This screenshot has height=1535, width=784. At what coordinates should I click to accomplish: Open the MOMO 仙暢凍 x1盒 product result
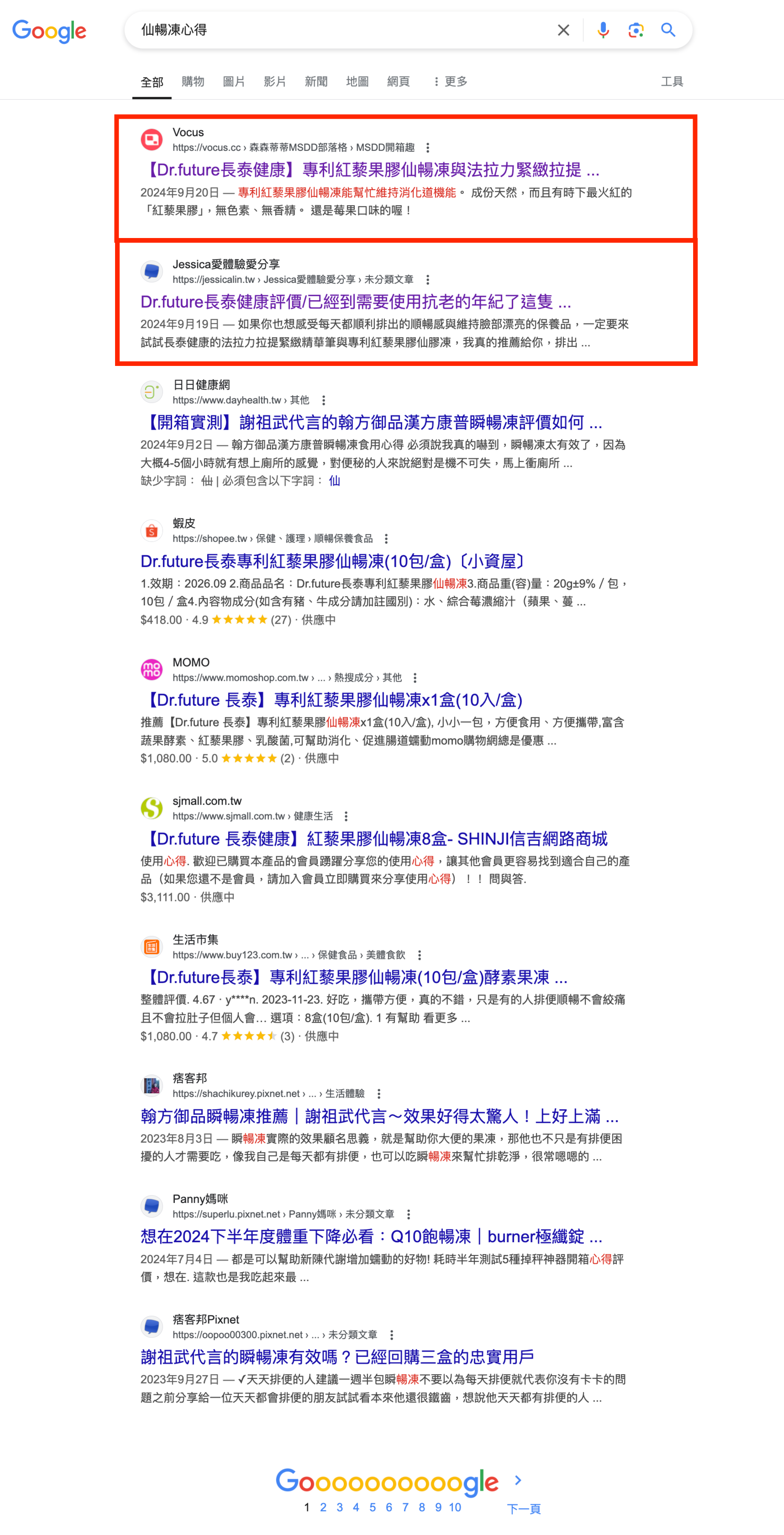pyautogui.click(x=332, y=700)
